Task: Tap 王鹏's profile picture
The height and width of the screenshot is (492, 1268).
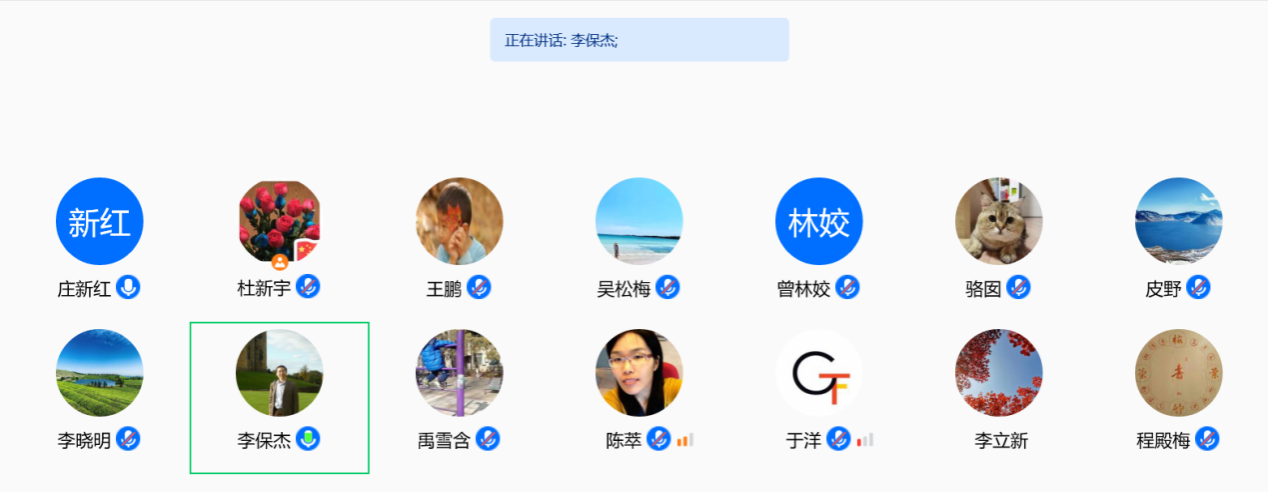Action: [459, 221]
